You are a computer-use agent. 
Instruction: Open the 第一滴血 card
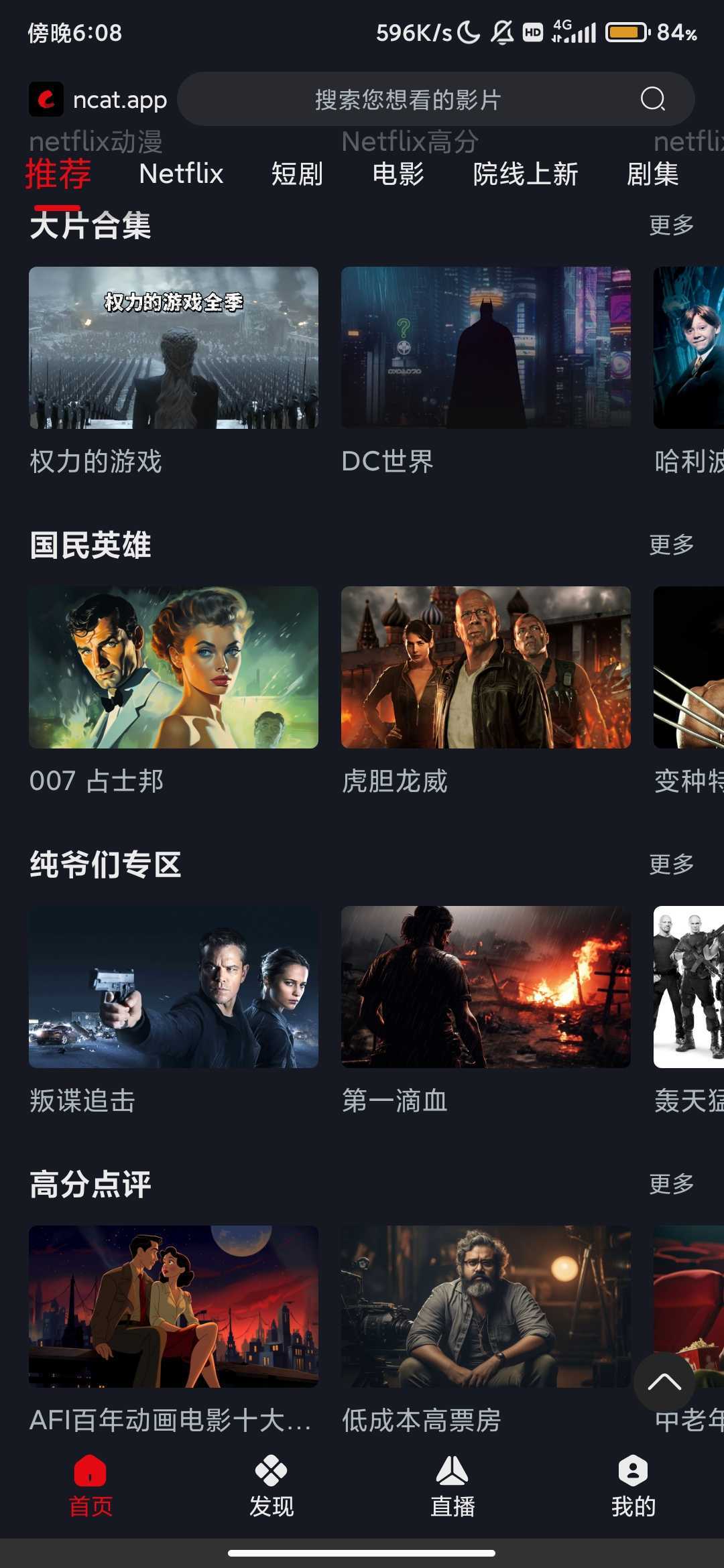point(486,987)
